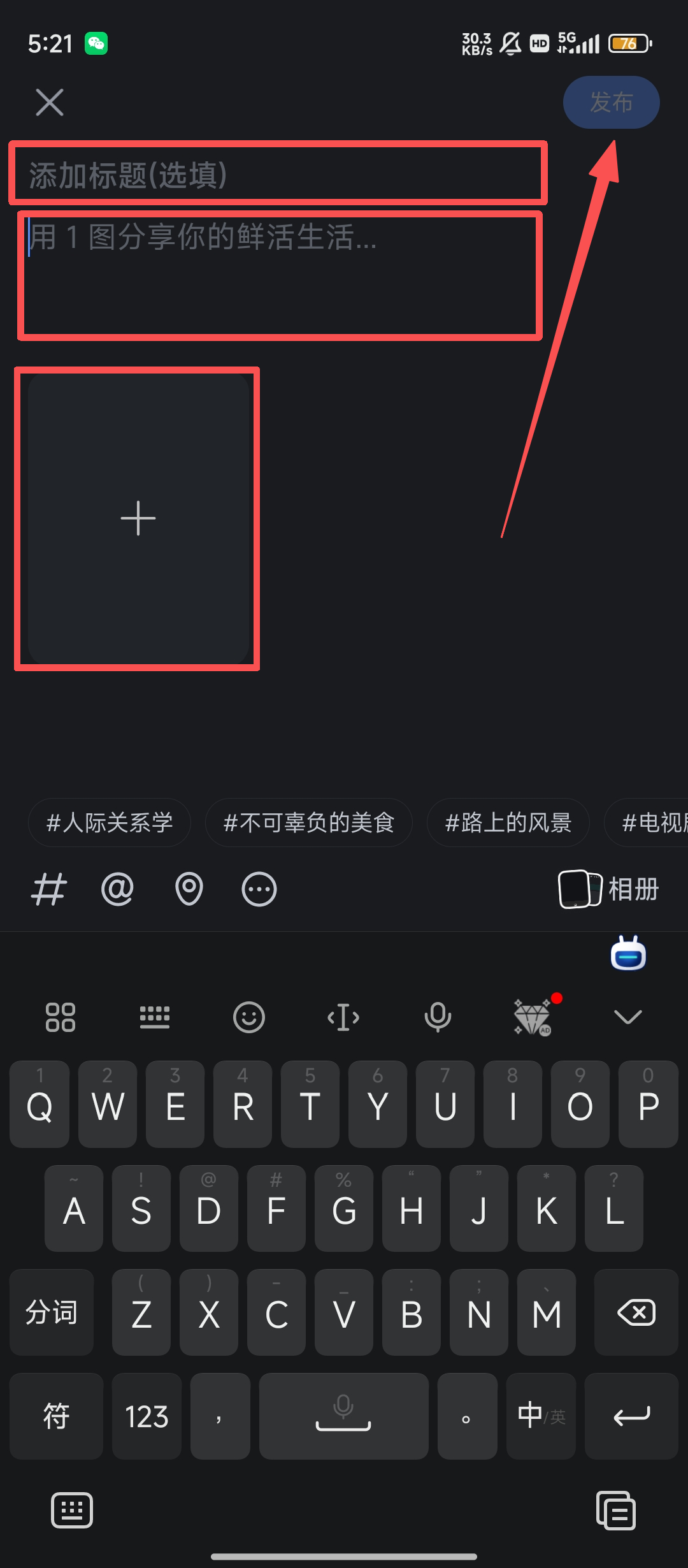
Task: Open the keyboard emoji panel
Action: (x=249, y=1017)
